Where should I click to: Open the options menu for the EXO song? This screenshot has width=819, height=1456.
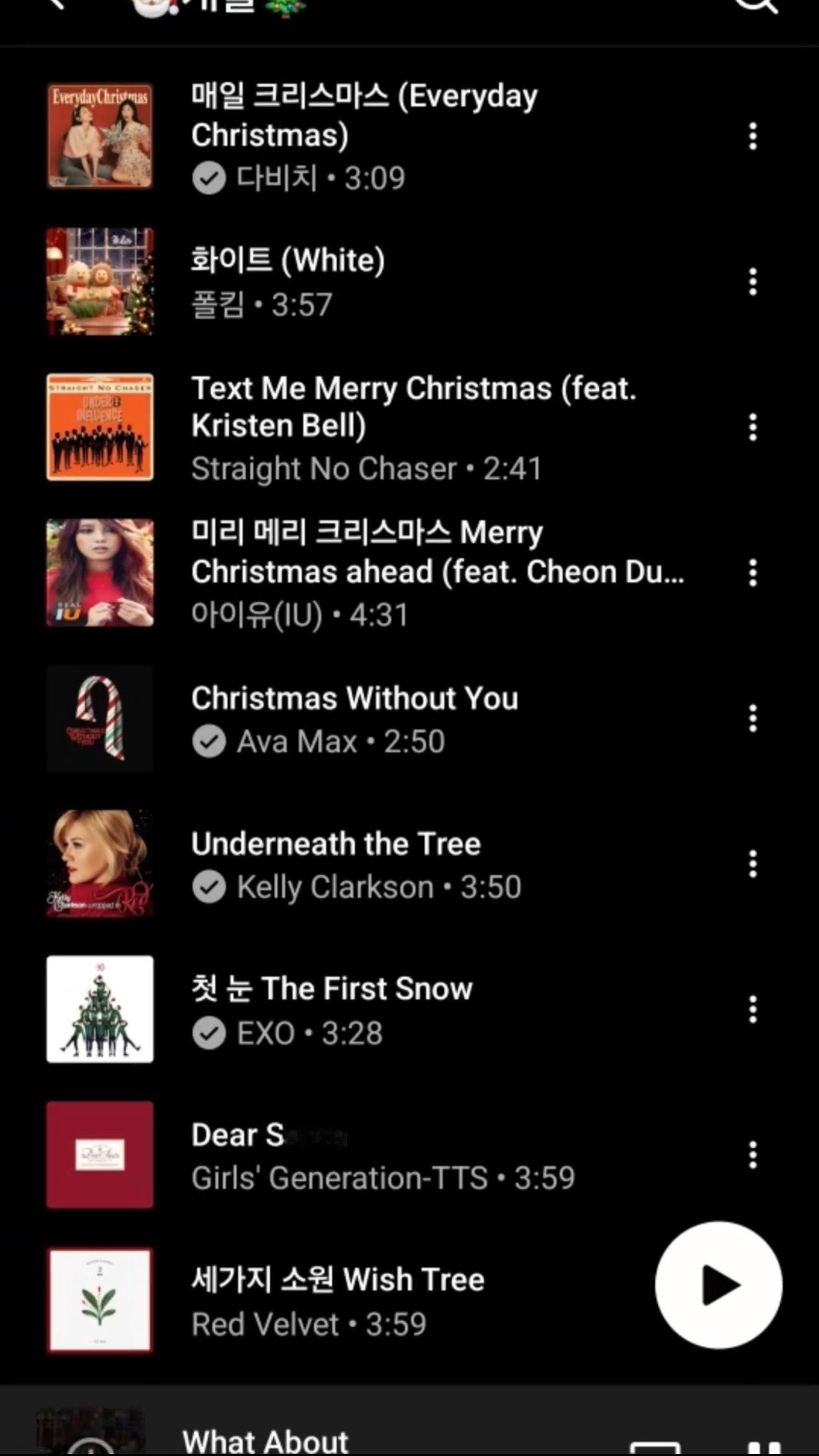point(752,1009)
